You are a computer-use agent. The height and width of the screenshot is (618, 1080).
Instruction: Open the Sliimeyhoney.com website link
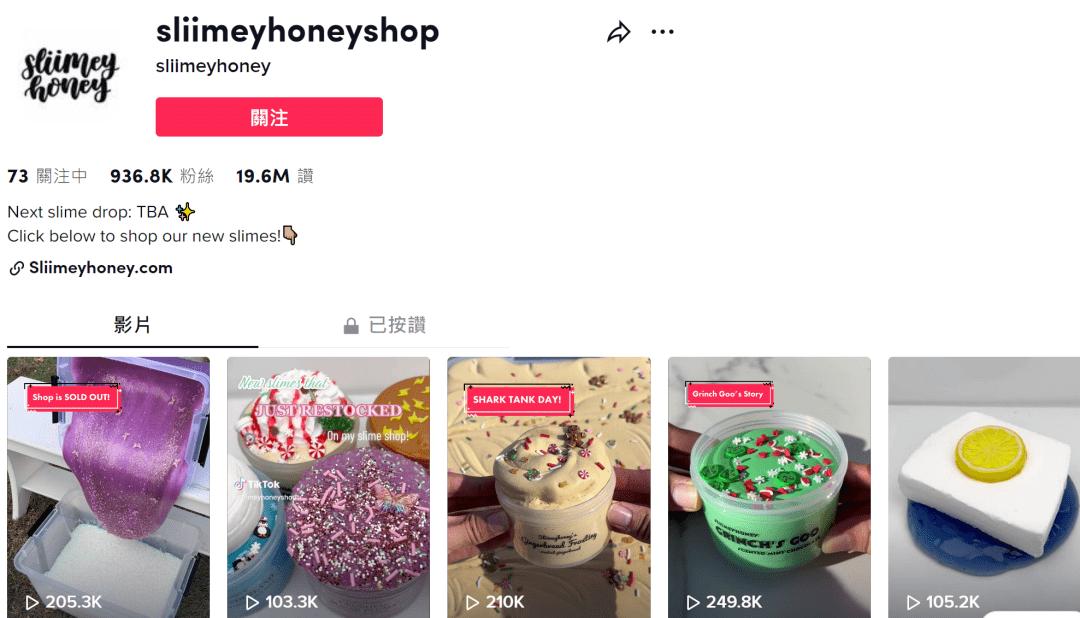pos(100,268)
